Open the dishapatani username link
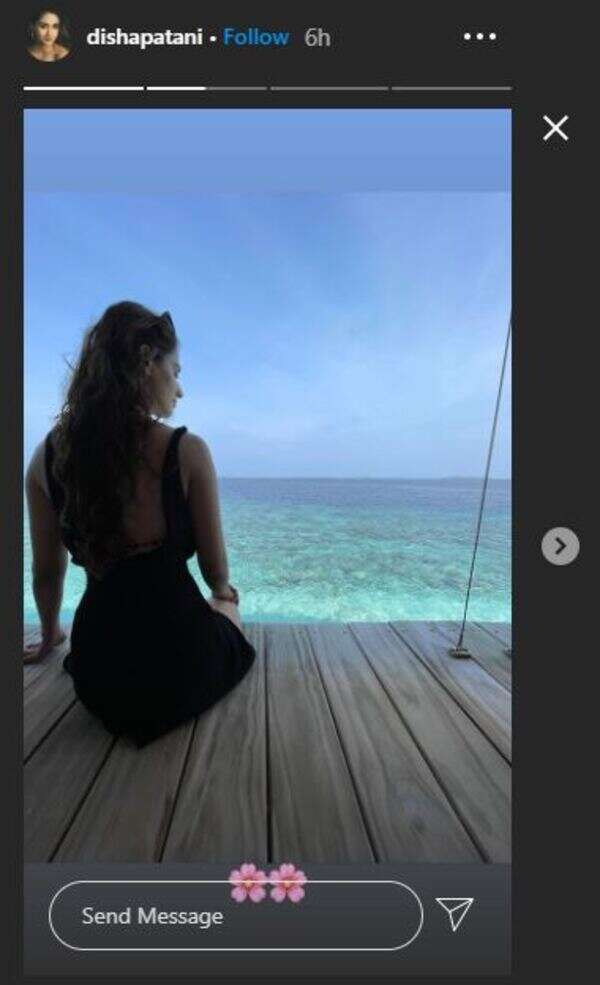This screenshot has width=600, height=985. tap(145, 37)
